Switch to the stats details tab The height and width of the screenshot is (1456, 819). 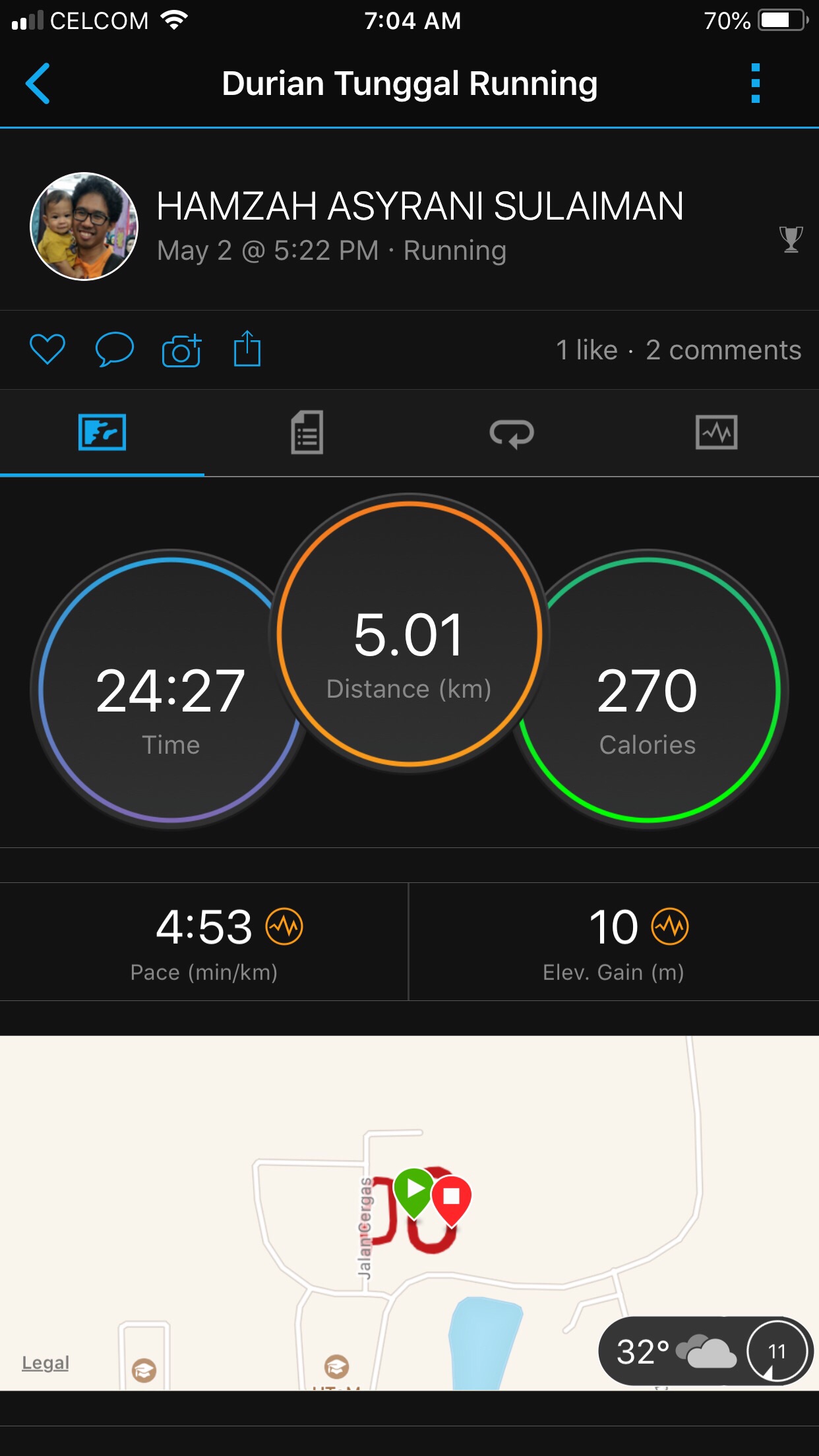pyautogui.click(x=307, y=433)
